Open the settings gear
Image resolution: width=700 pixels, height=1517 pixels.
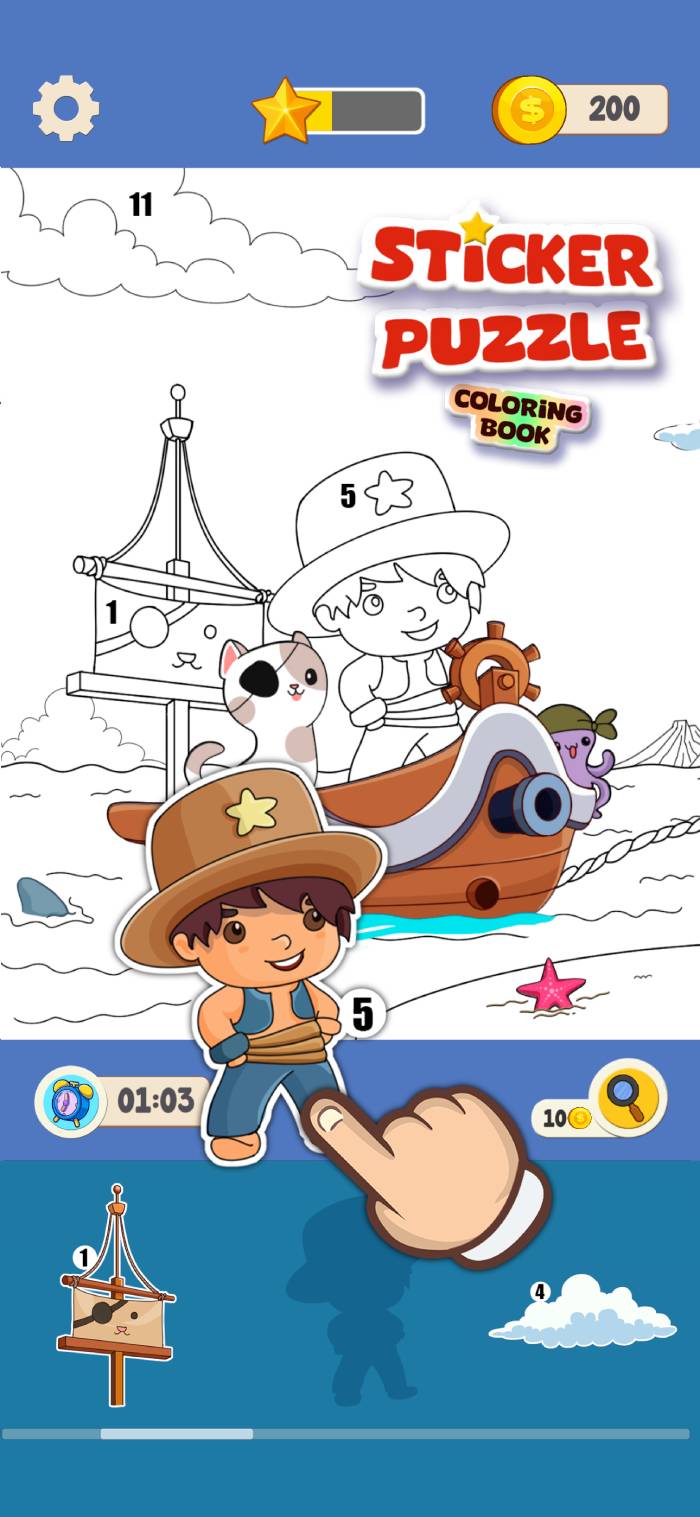[x=66, y=108]
